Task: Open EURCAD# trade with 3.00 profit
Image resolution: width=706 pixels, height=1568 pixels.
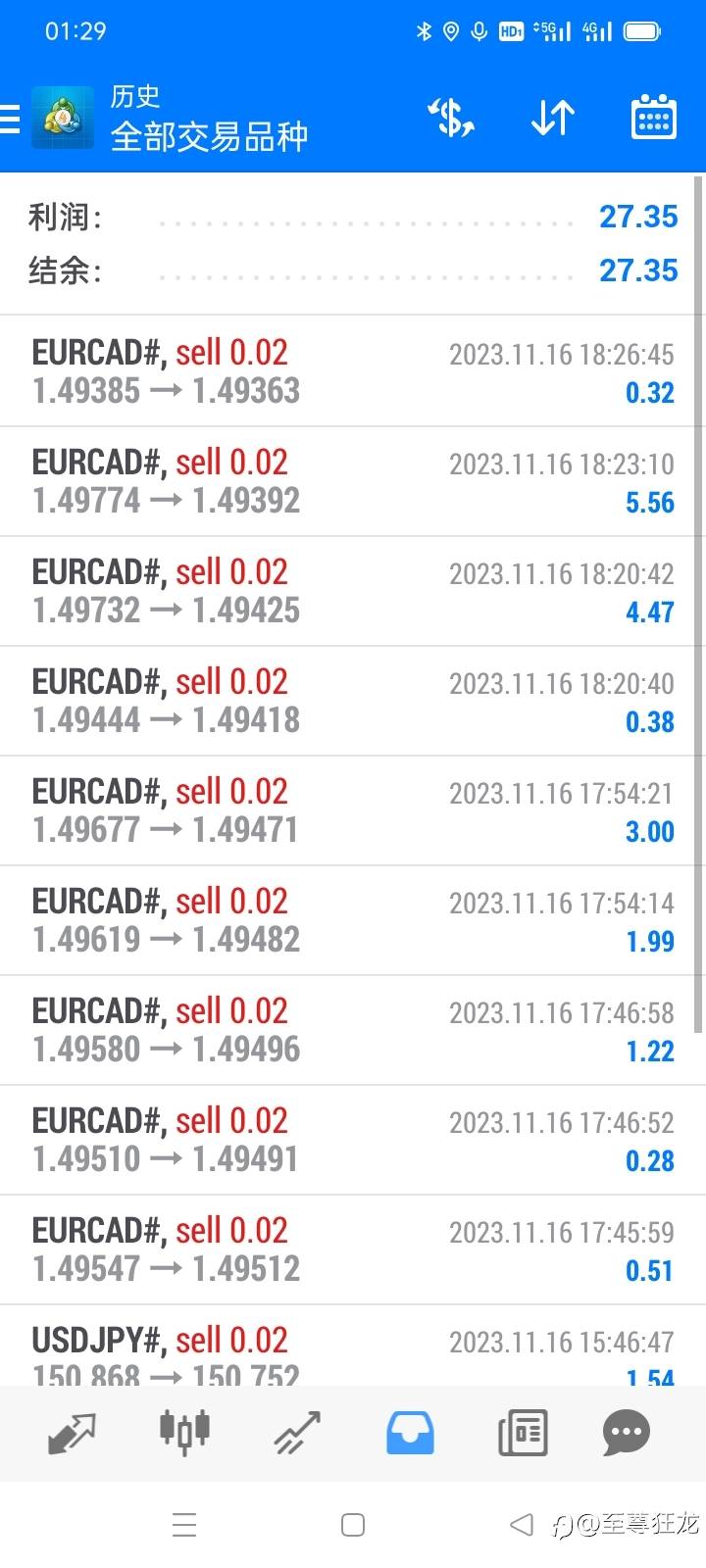Action: pyautogui.click(x=353, y=810)
